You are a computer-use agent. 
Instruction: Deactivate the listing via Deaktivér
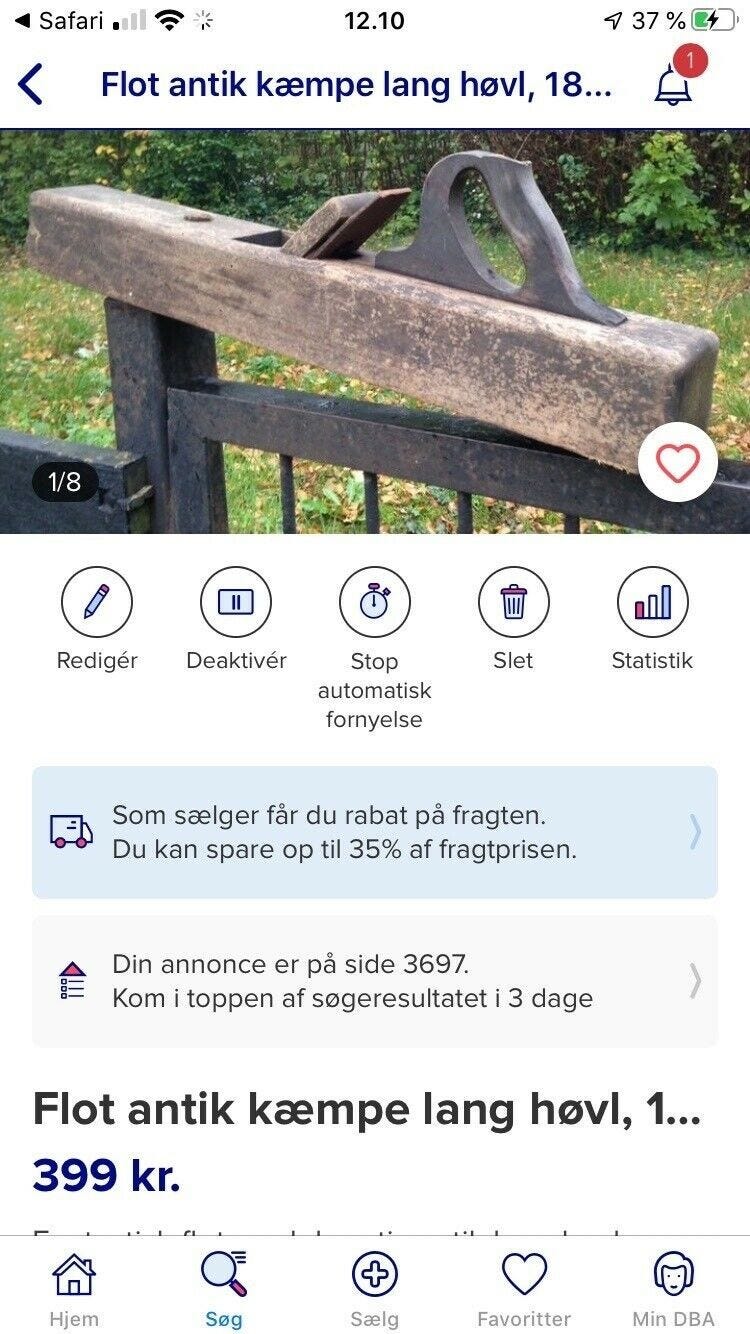pos(236,603)
